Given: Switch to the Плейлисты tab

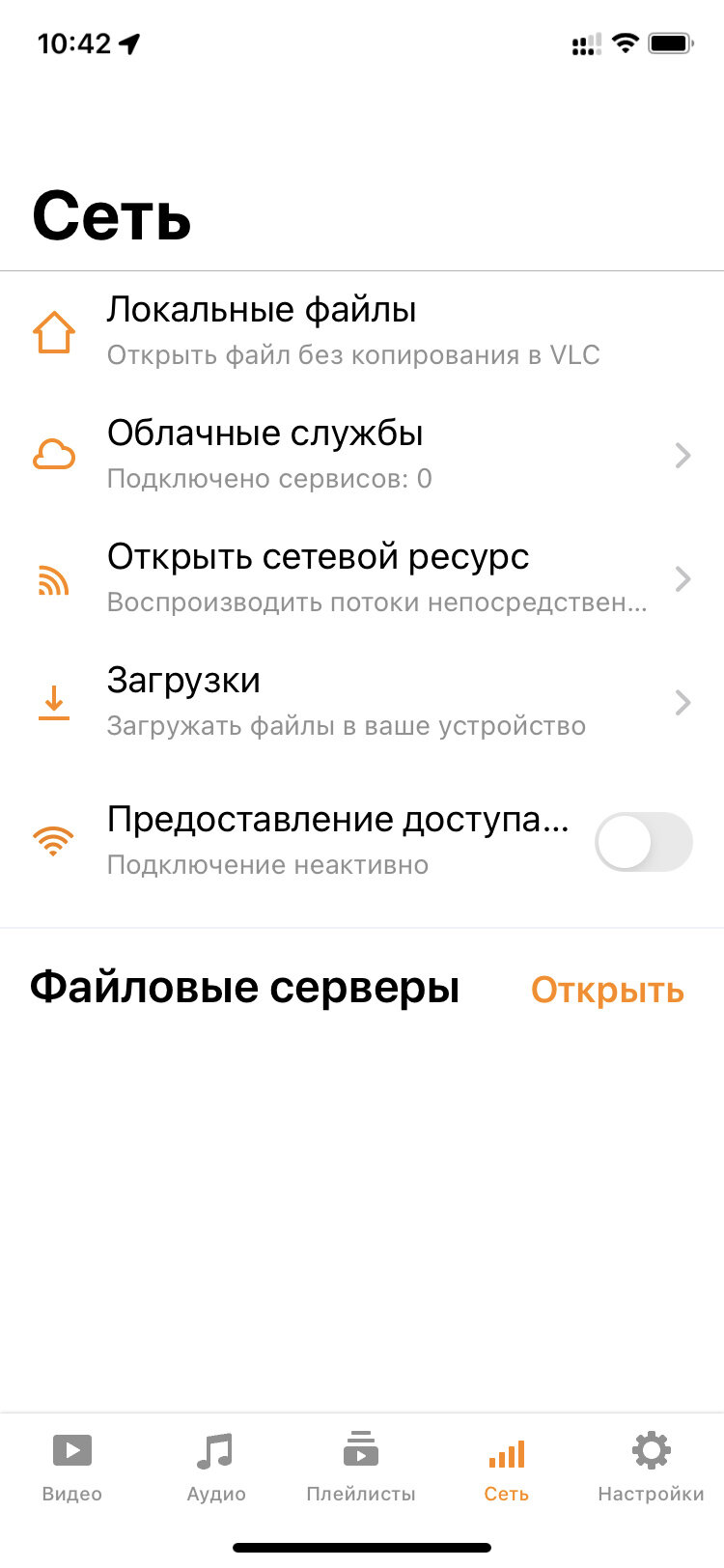Looking at the screenshot, I should [361, 1468].
